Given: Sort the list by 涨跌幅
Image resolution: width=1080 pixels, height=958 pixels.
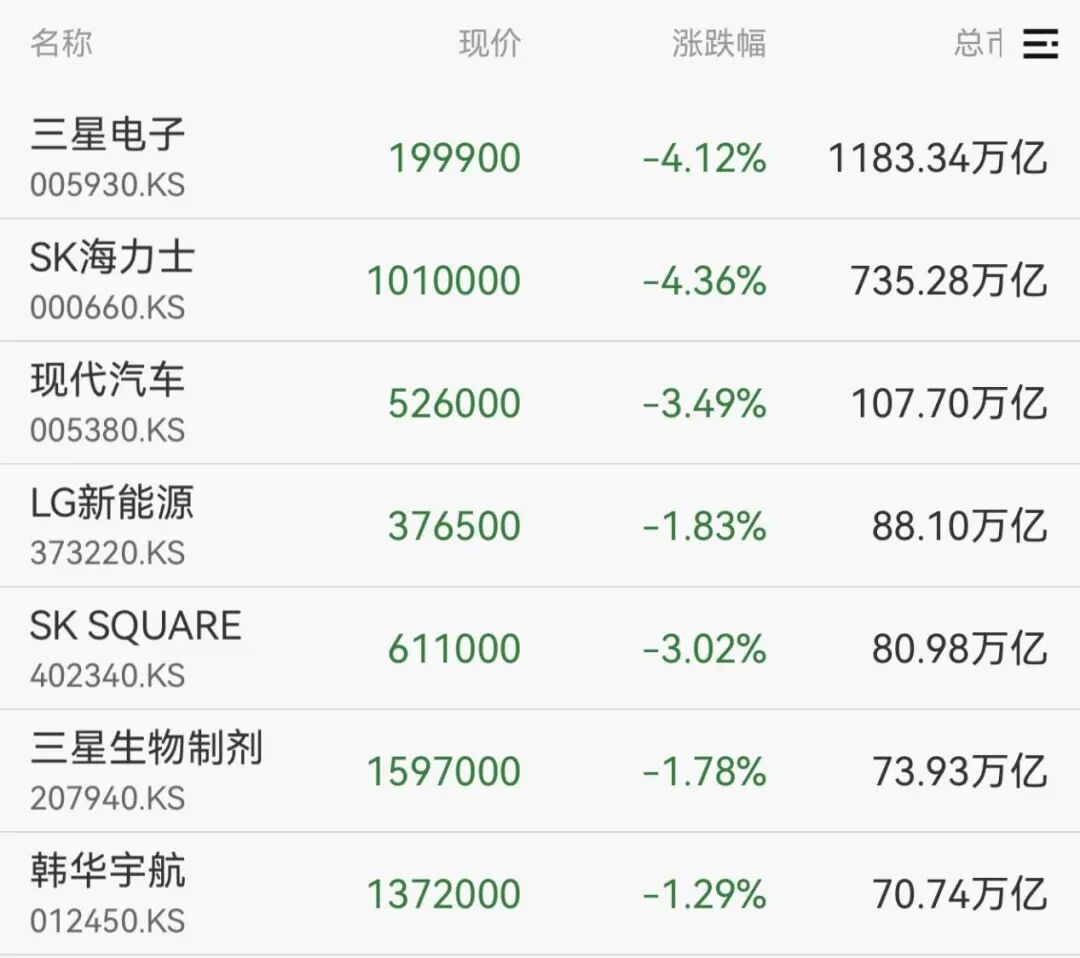Looking at the screenshot, I should [719, 44].
